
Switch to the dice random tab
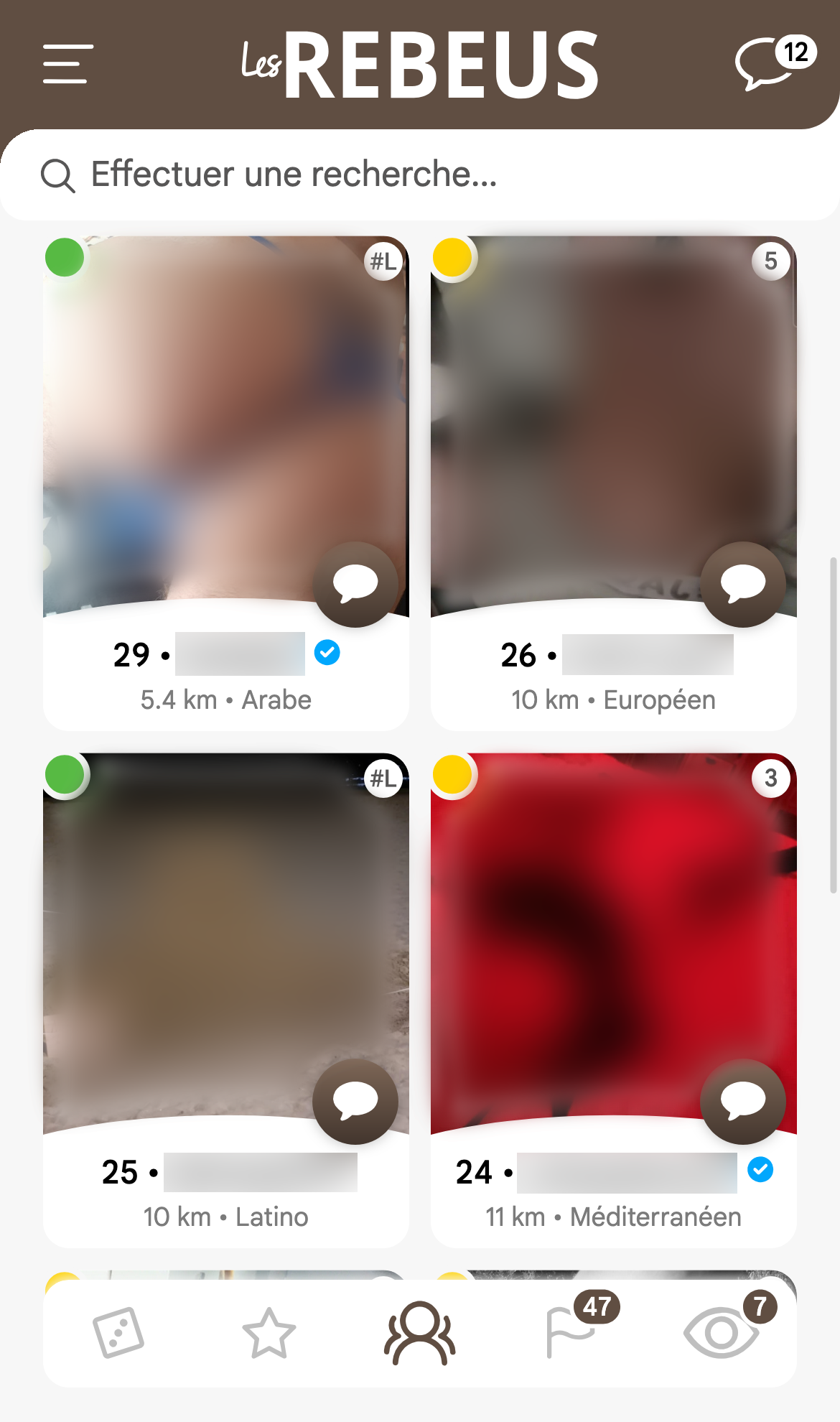point(118,1333)
